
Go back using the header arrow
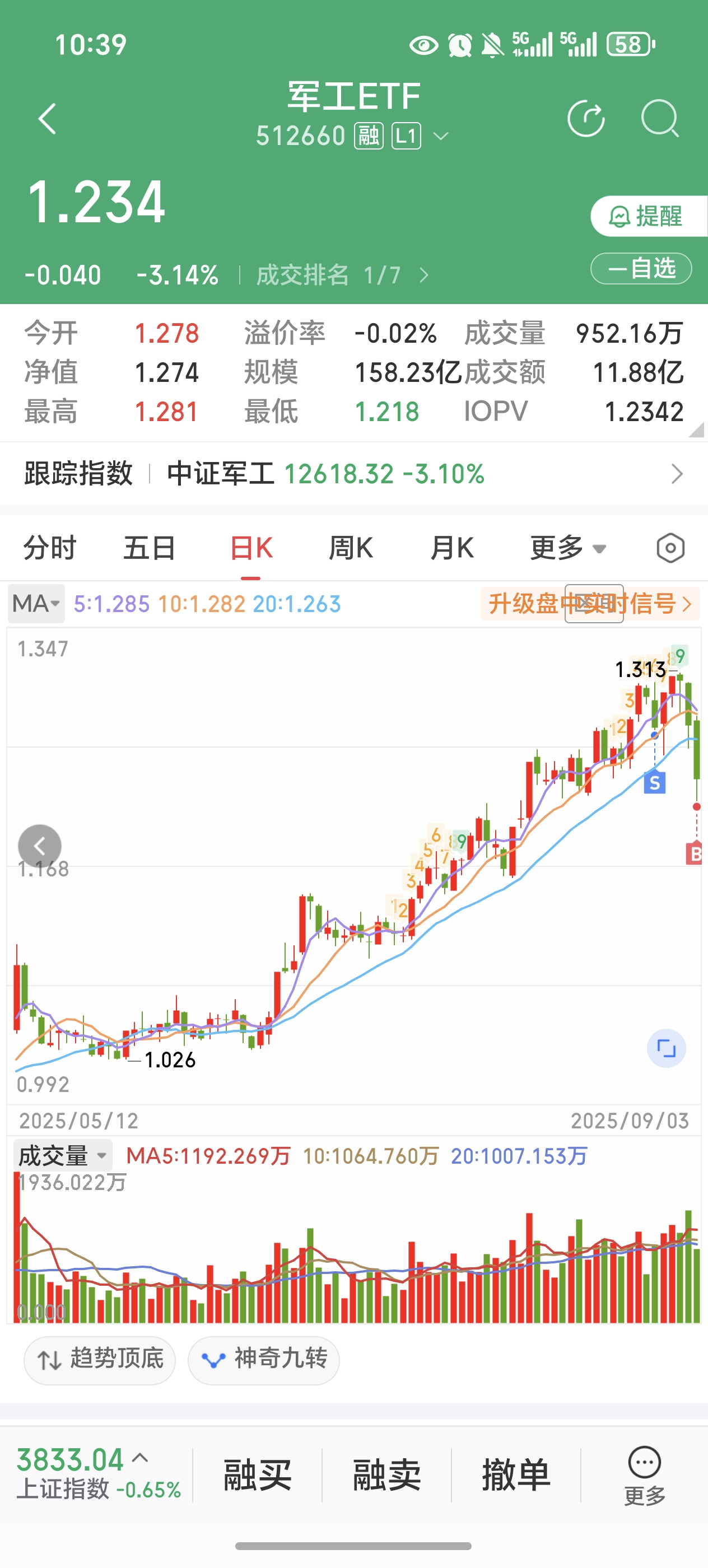(x=47, y=118)
